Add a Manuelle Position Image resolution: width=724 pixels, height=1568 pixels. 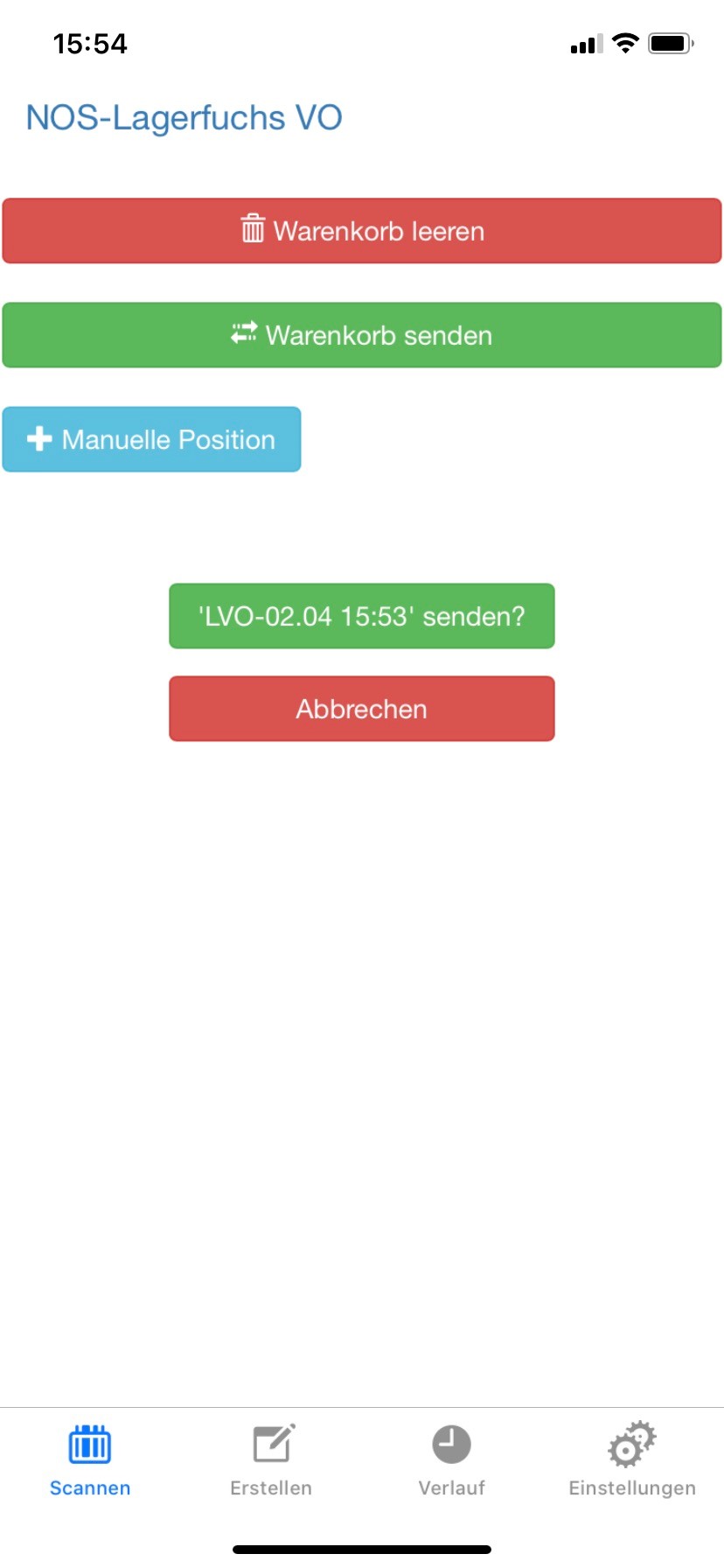coord(151,439)
